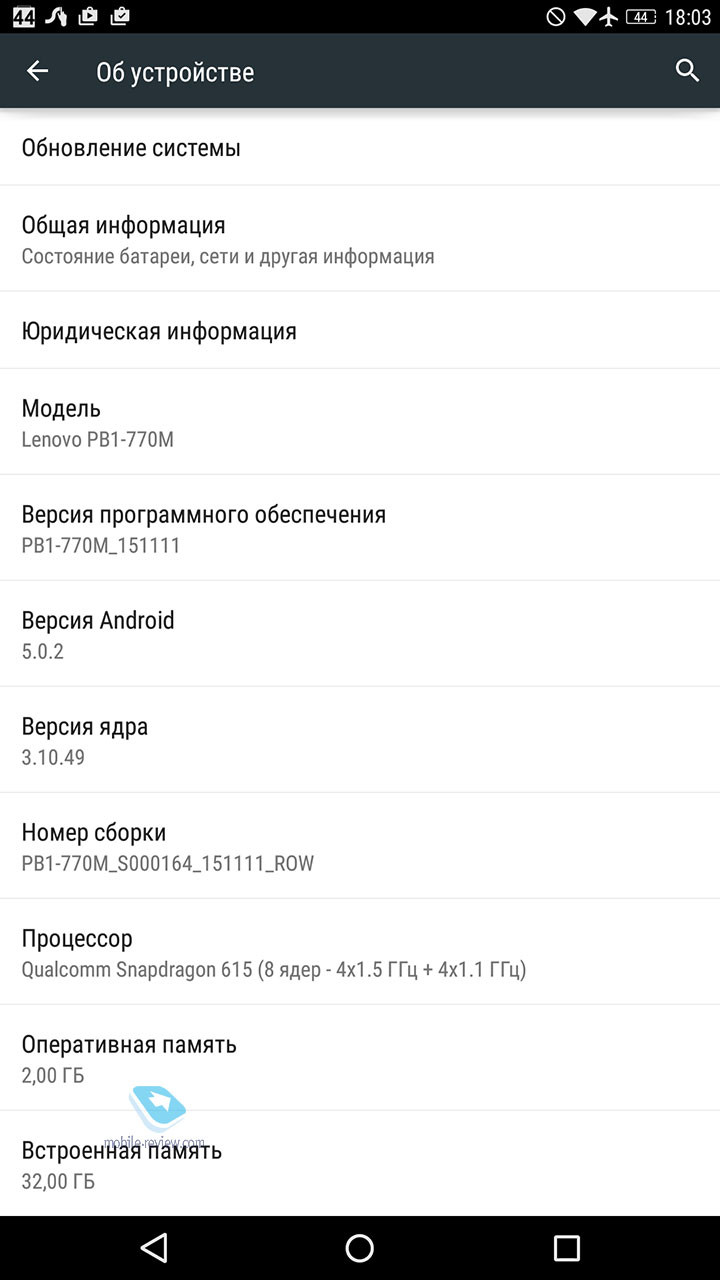Tap the Версия Android row
The image size is (720, 1280).
360,634
